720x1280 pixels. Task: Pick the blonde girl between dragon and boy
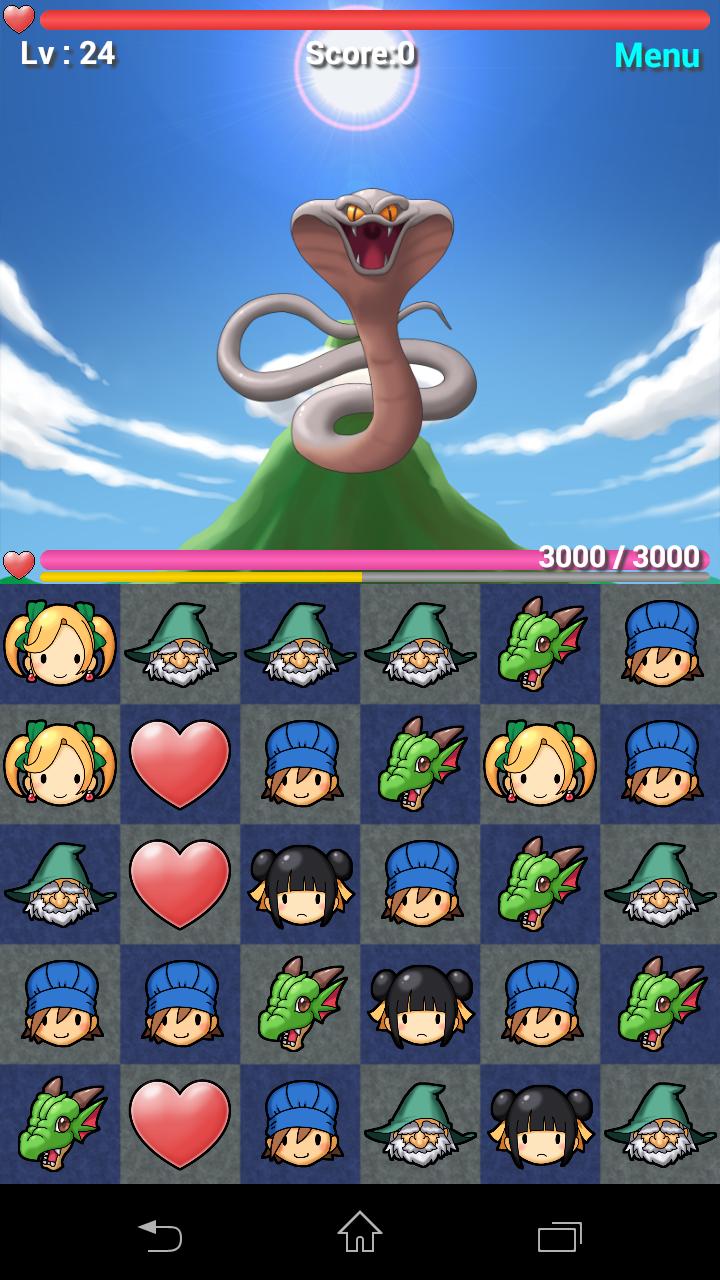[x=540, y=764]
